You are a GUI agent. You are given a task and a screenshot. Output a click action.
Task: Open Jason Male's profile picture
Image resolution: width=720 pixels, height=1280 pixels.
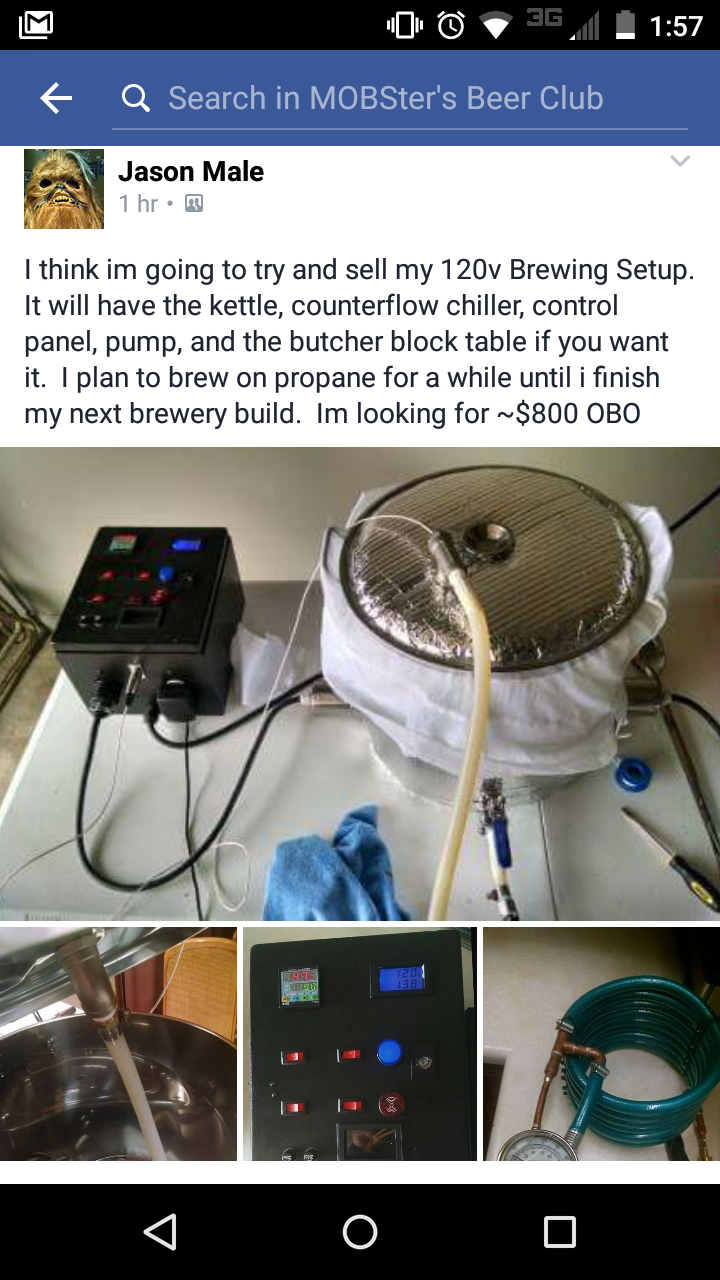[x=64, y=189]
